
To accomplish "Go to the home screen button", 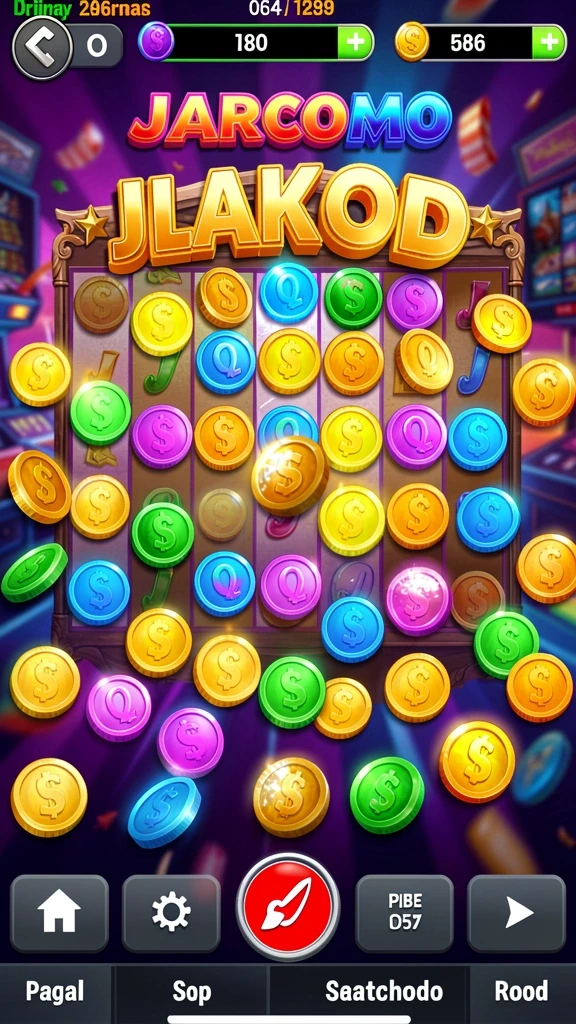I will (x=59, y=912).
